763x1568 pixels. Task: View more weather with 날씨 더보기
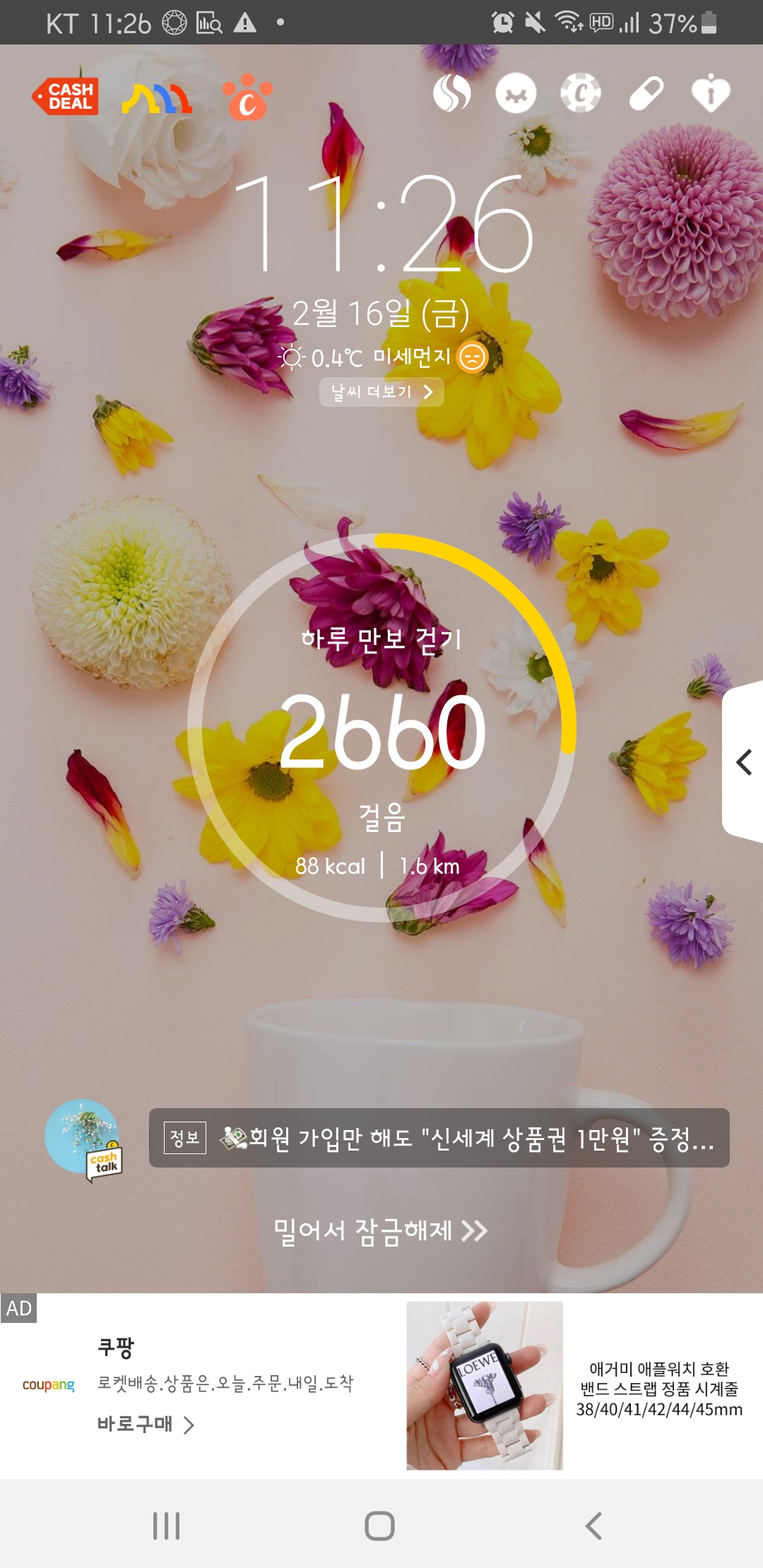click(381, 392)
